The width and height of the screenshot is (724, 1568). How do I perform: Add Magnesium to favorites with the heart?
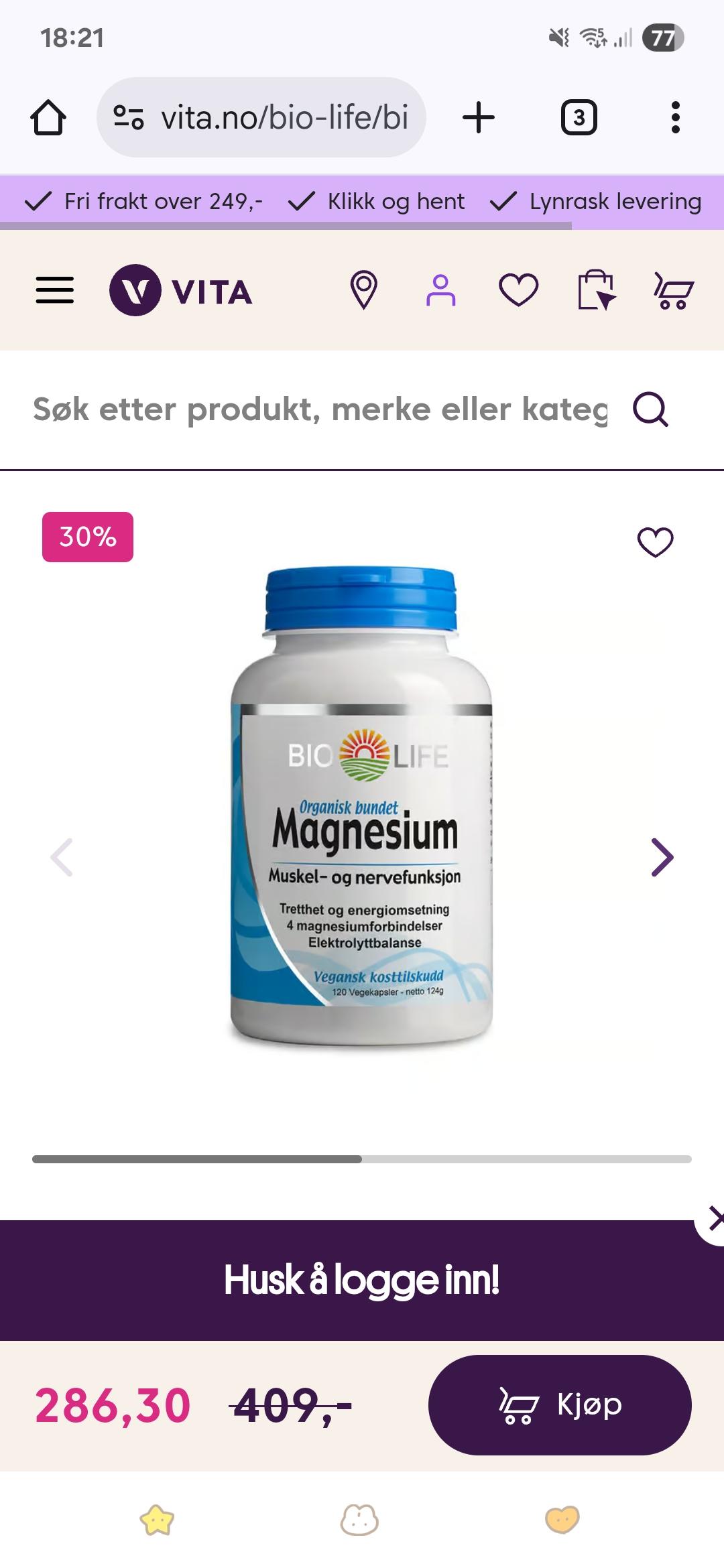[655, 542]
